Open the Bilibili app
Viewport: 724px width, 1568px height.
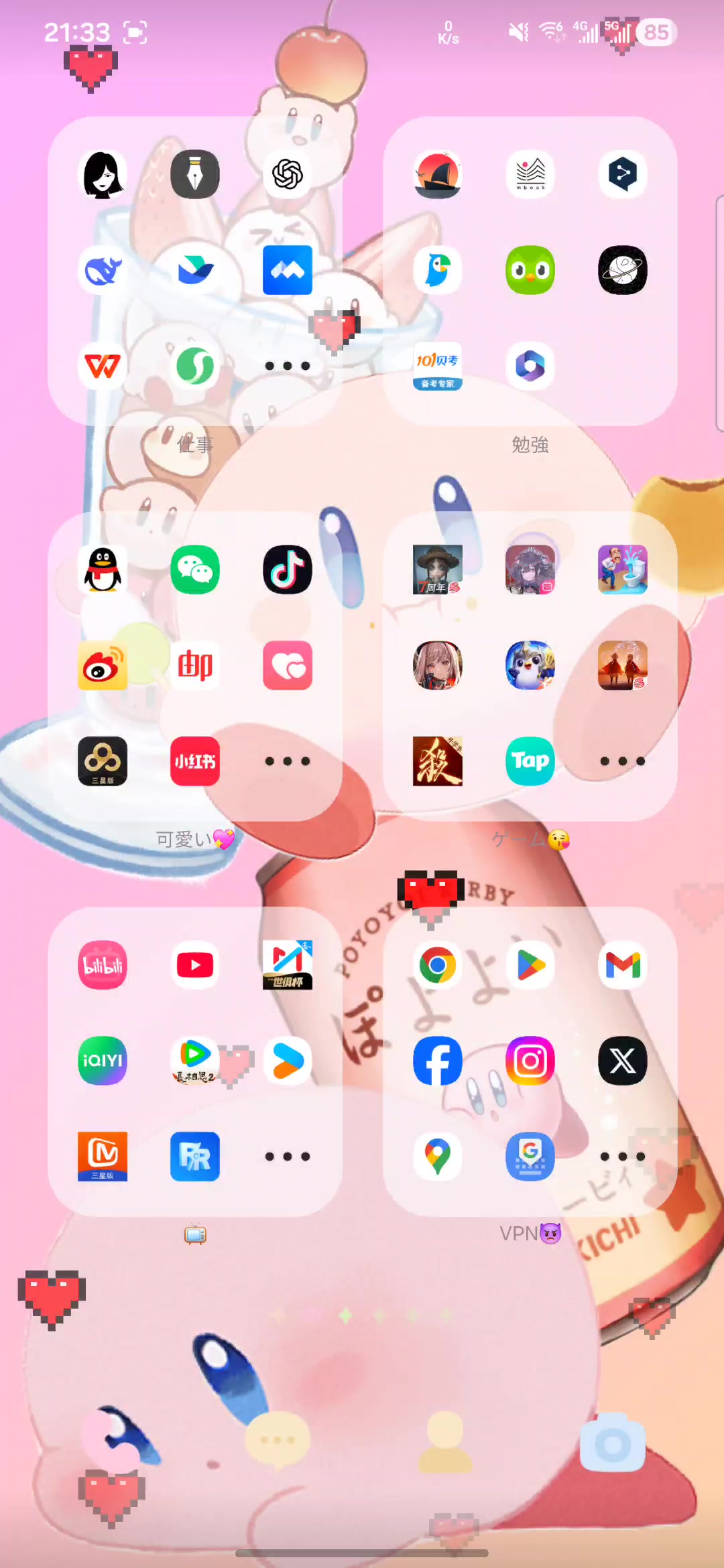tap(103, 965)
